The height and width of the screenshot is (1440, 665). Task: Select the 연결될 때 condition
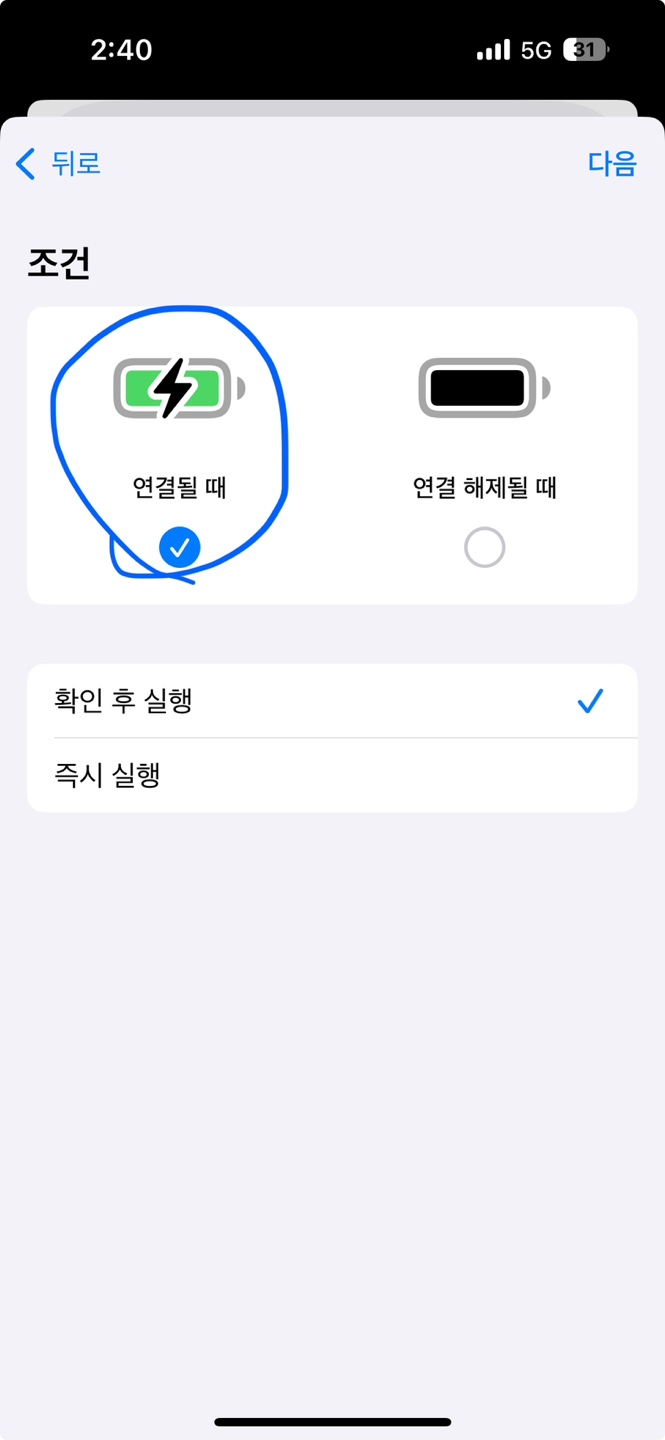tap(180, 456)
